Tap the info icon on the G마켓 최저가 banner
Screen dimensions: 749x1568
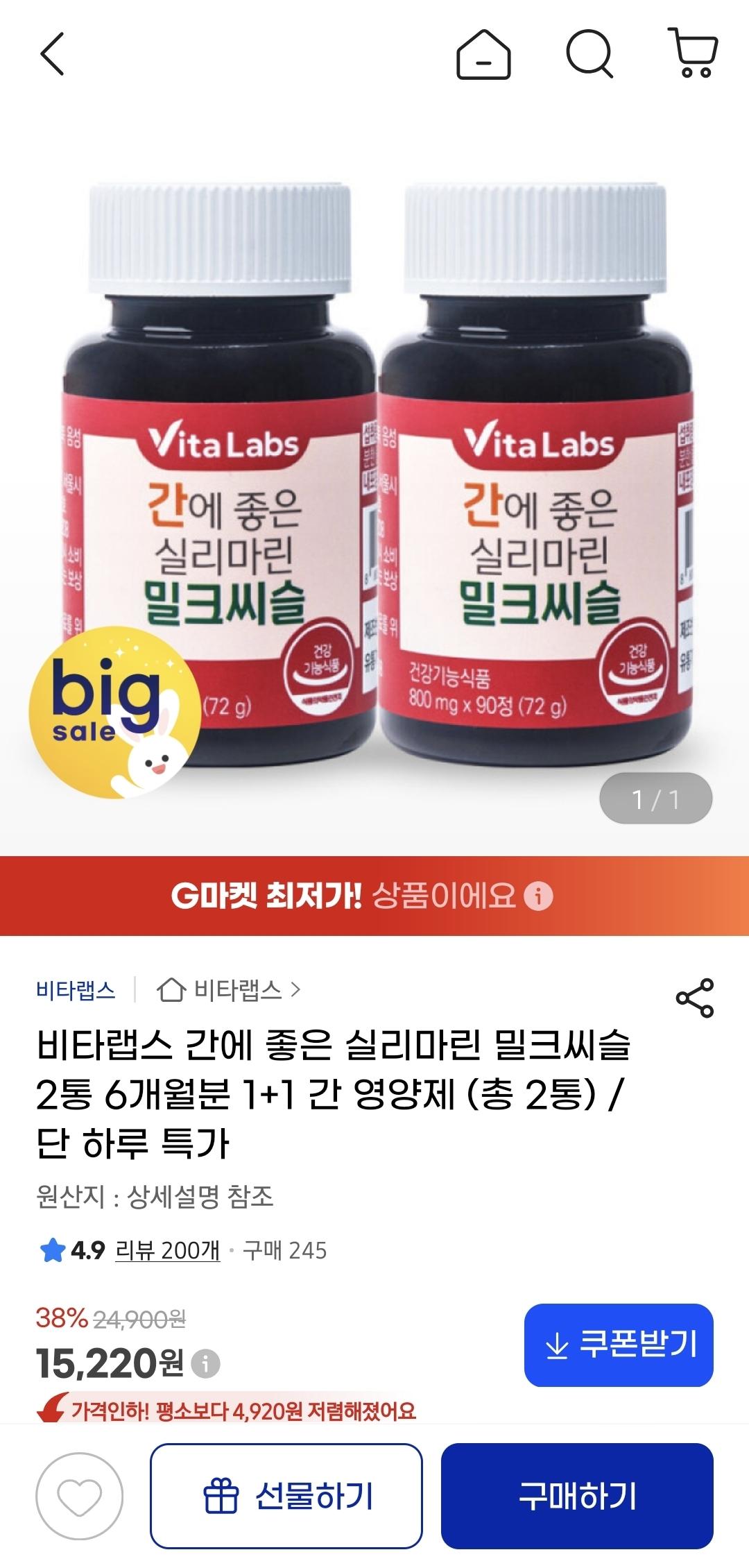(538, 896)
